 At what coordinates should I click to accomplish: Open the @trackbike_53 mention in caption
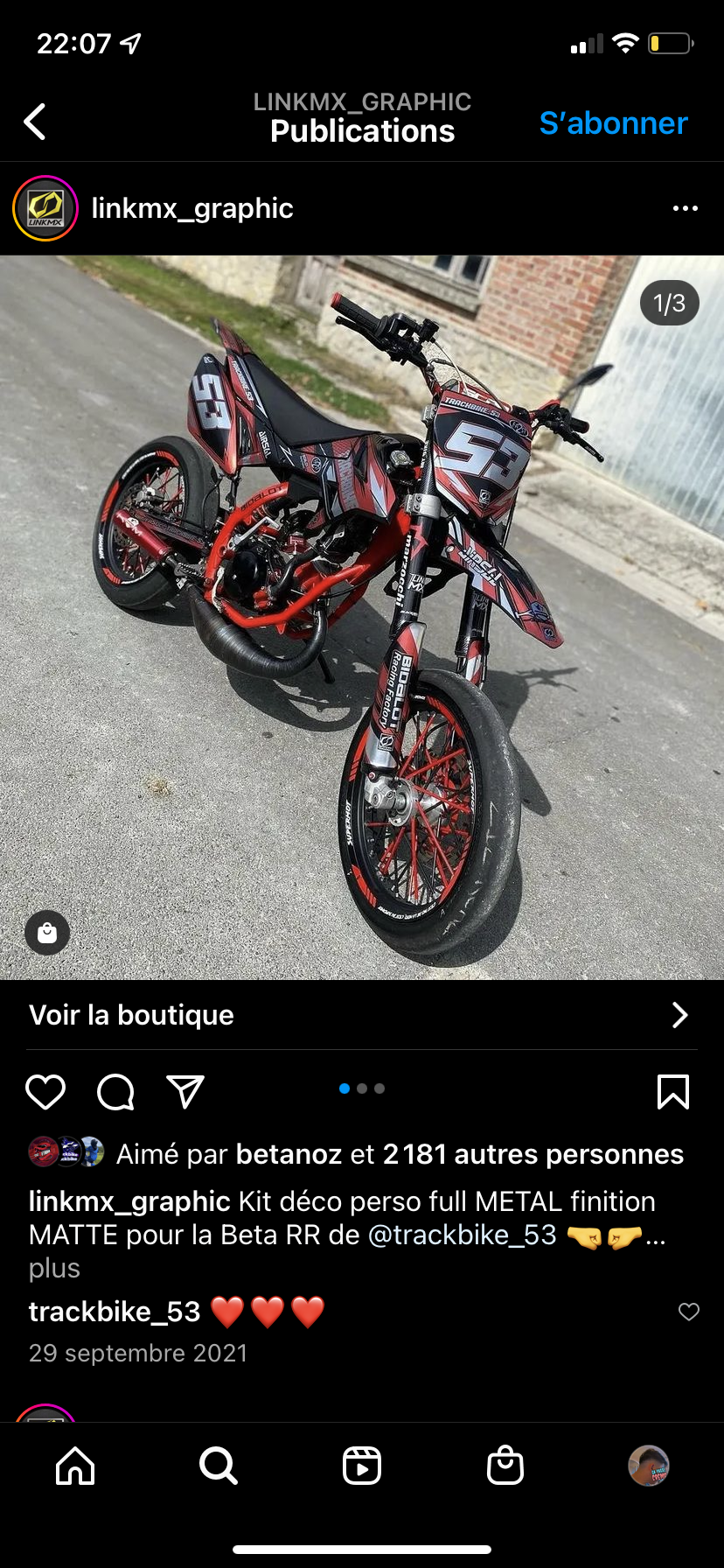click(x=462, y=1235)
